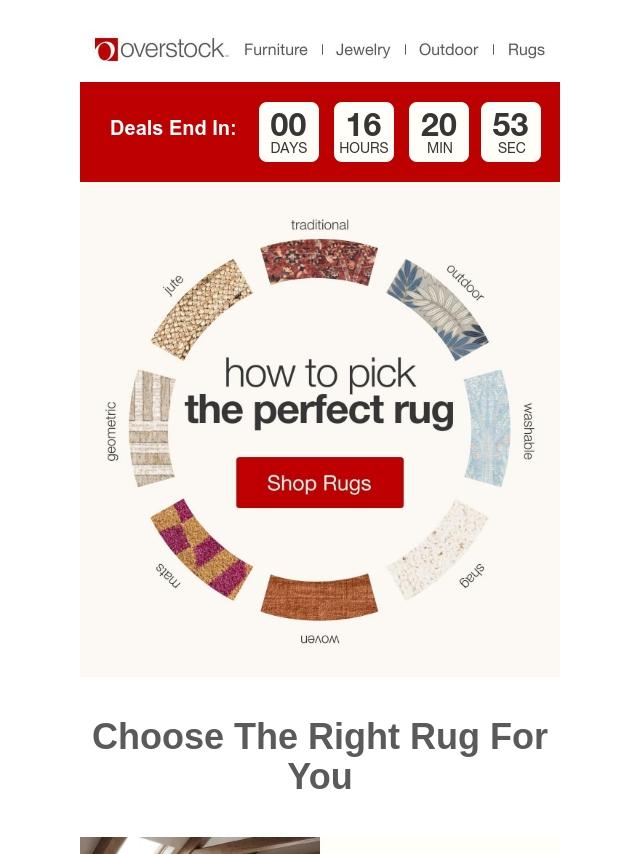
Task: Select the Rugs link in header
Action: click(526, 49)
